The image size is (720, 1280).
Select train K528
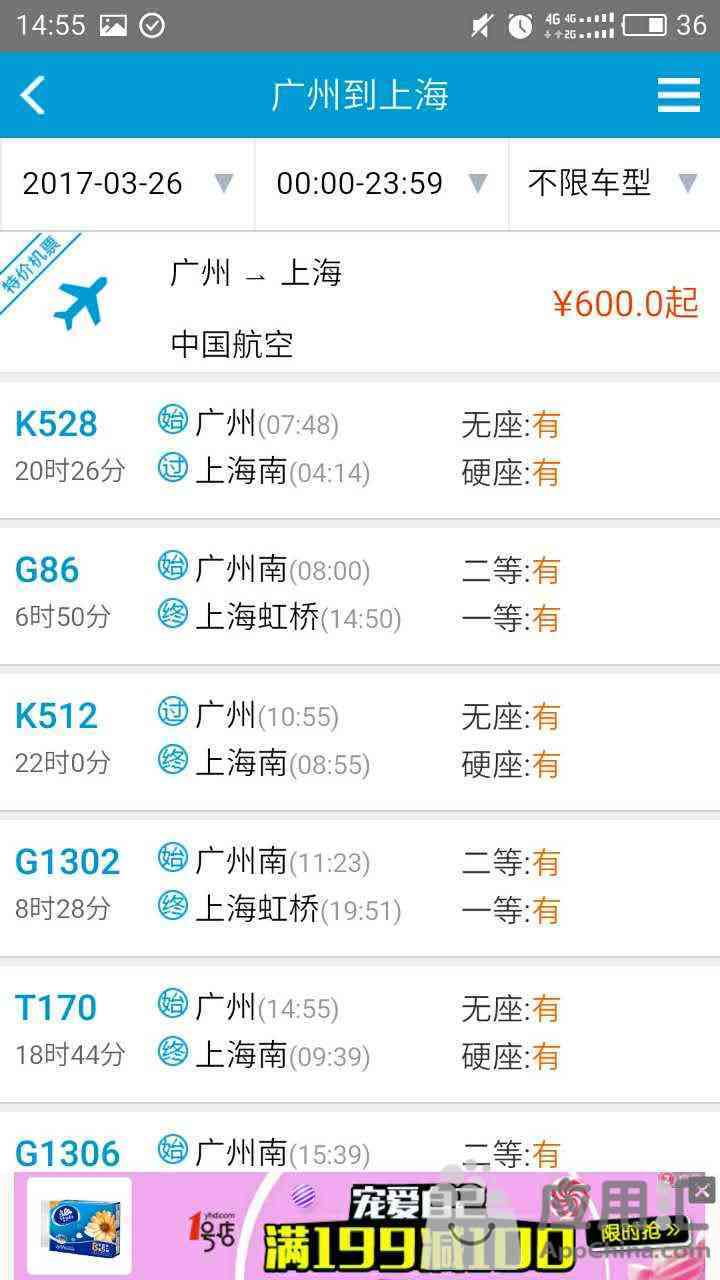coord(360,449)
